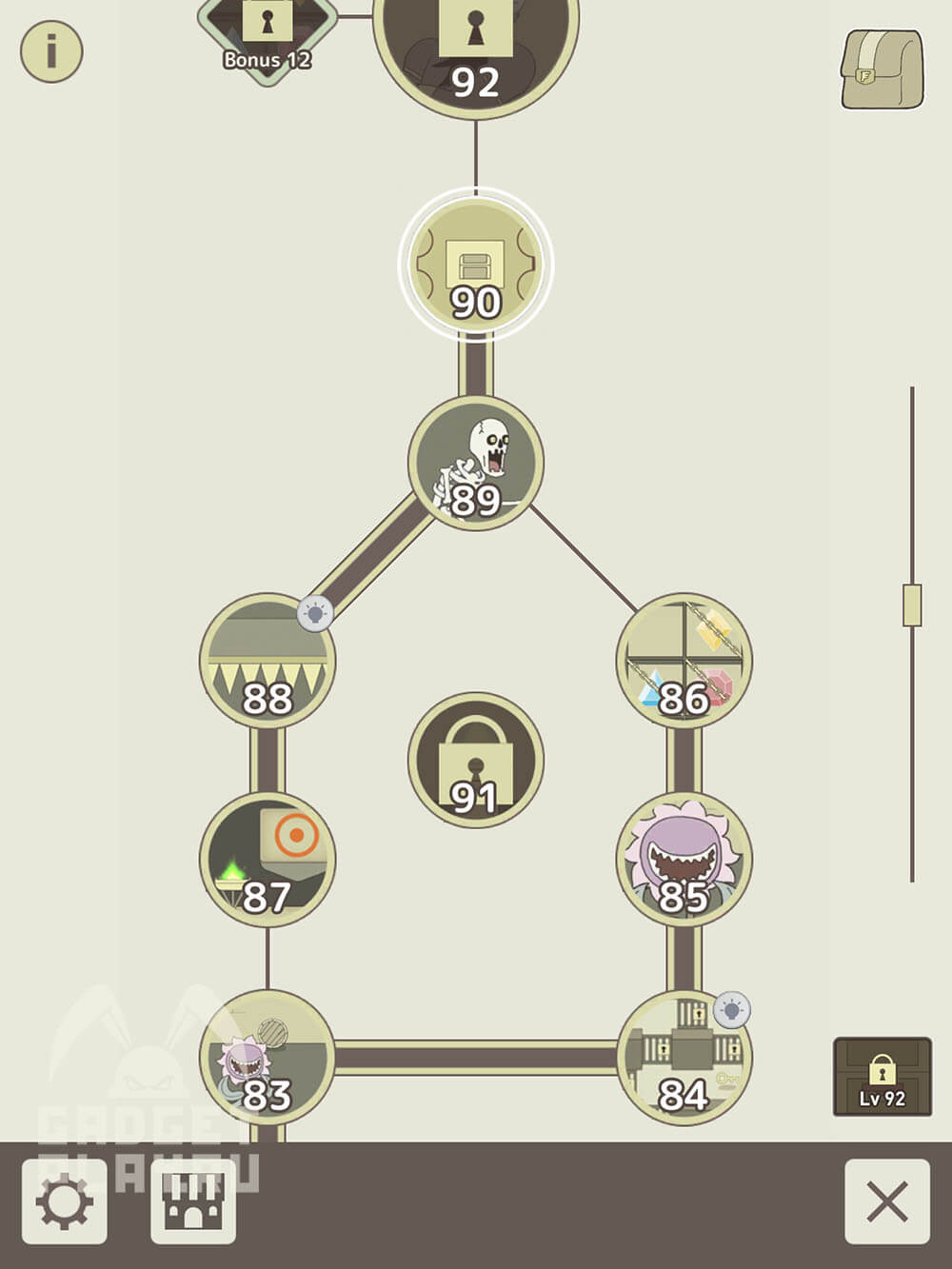Open skeleton level 89

point(475,464)
